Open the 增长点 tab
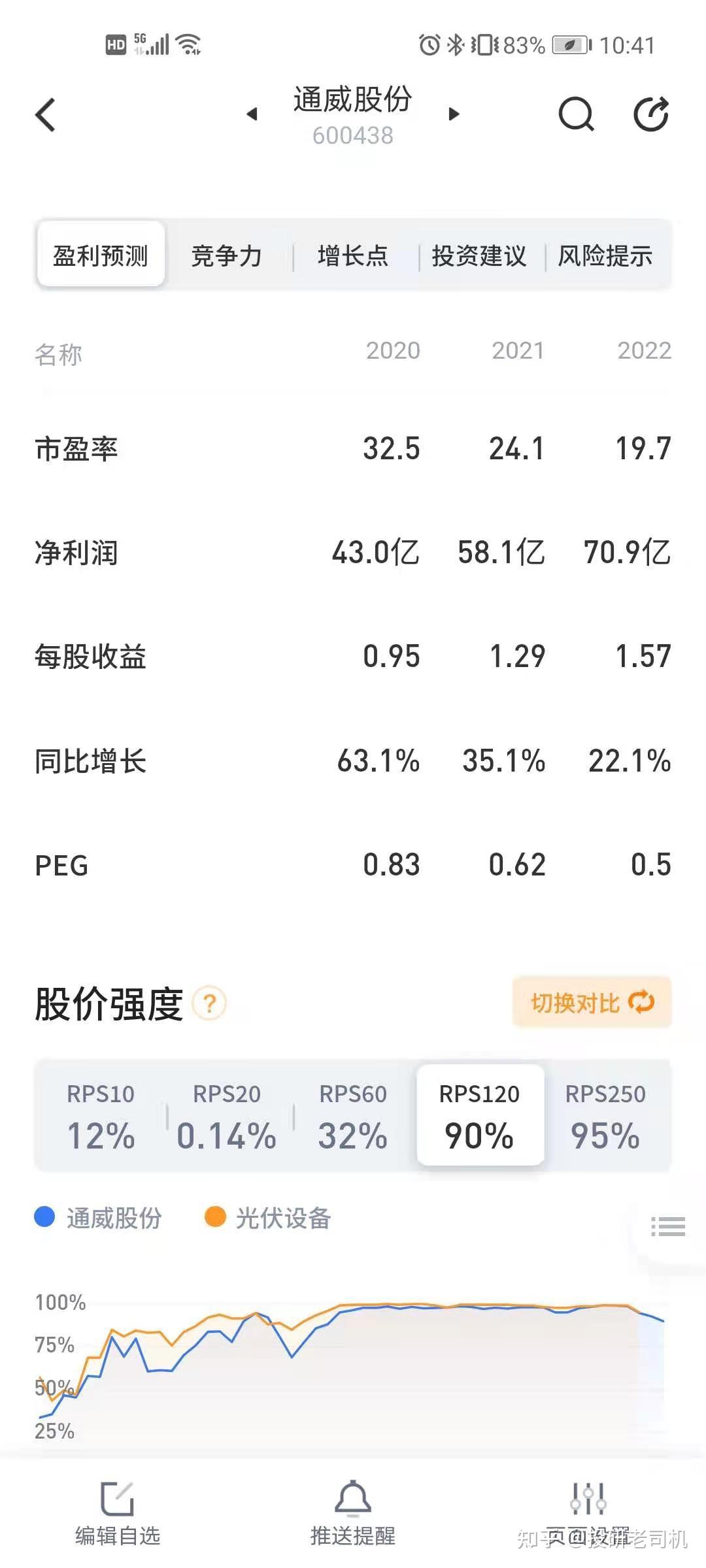706x1568 pixels. tap(353, 255)
